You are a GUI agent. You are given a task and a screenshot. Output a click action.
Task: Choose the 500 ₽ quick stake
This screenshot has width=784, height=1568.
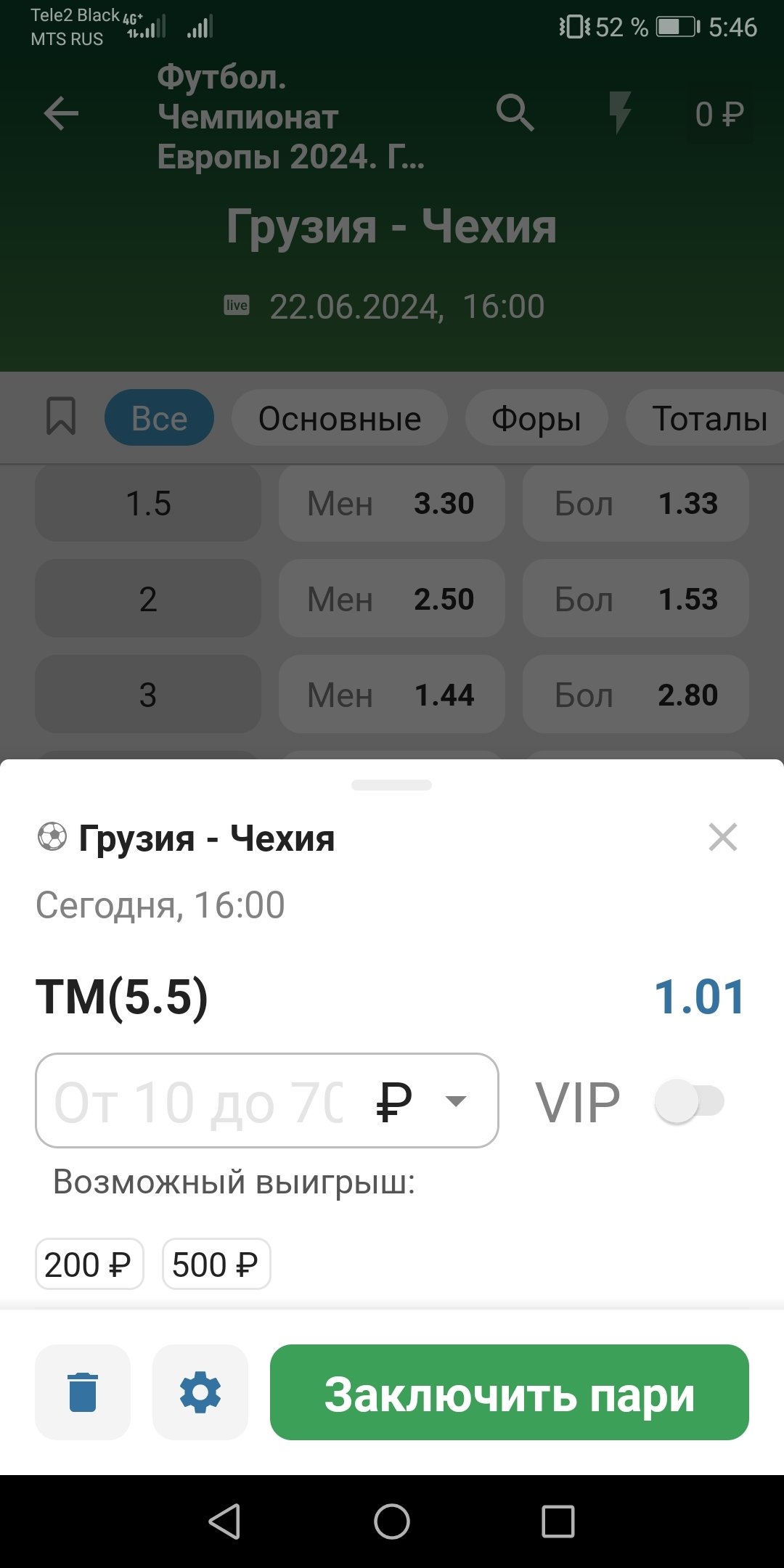click(216, 1264)
